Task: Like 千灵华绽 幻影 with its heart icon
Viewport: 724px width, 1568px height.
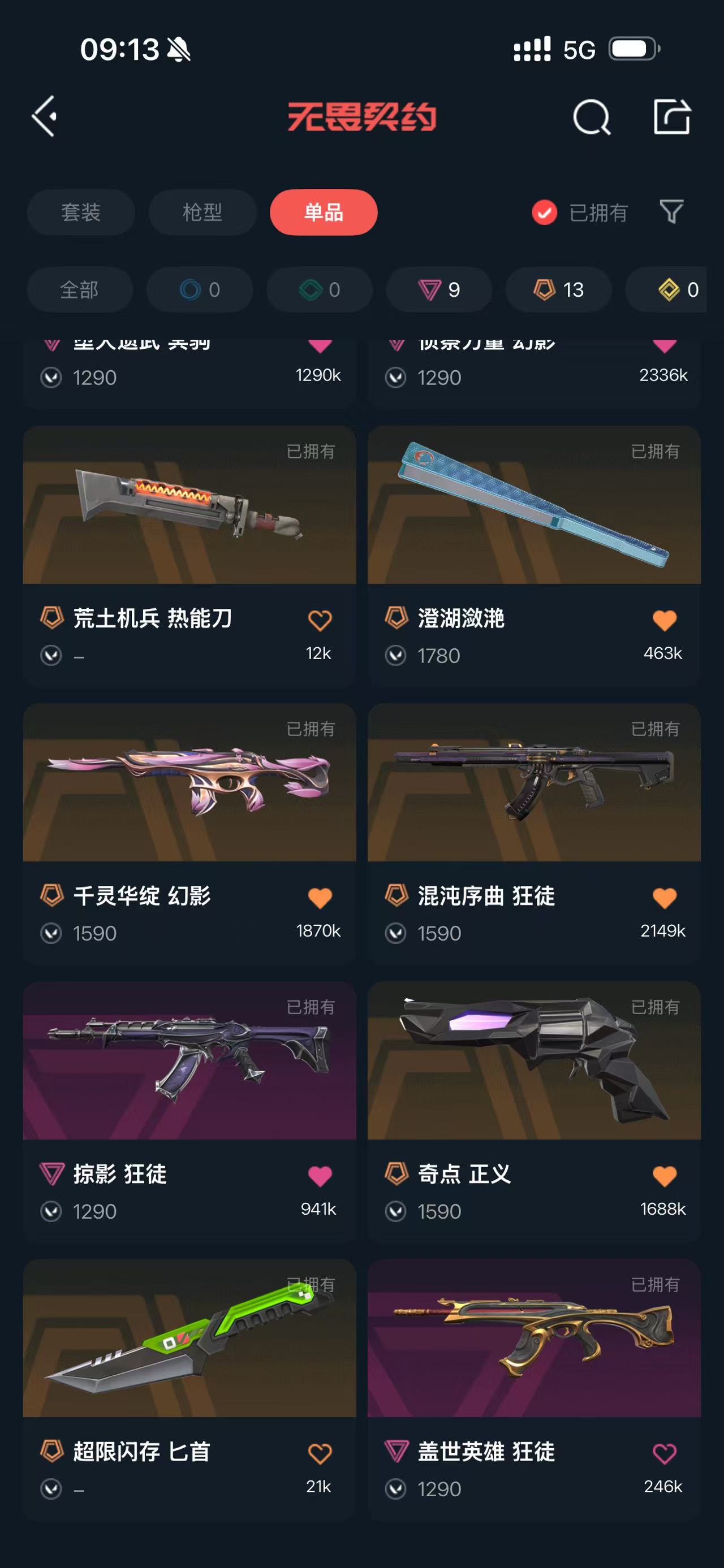Action: point(320,898)
